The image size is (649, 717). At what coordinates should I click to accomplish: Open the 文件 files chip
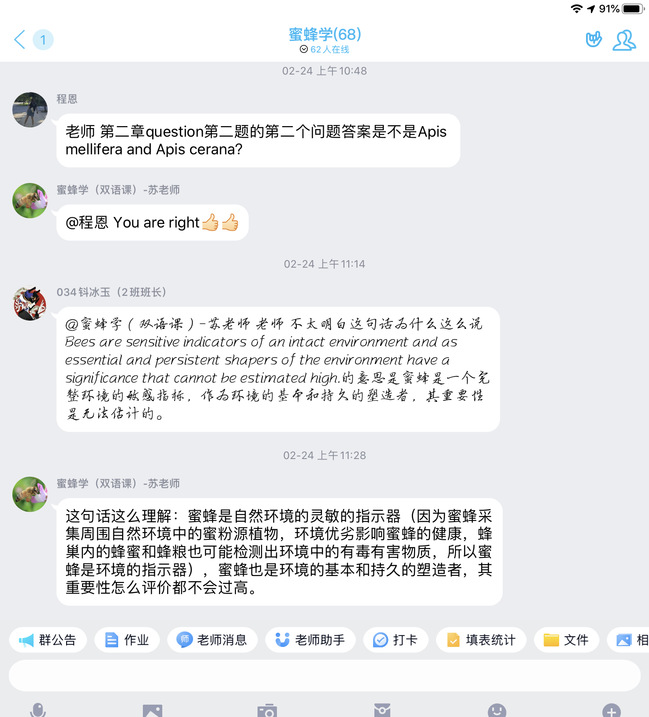pos(566,640)
